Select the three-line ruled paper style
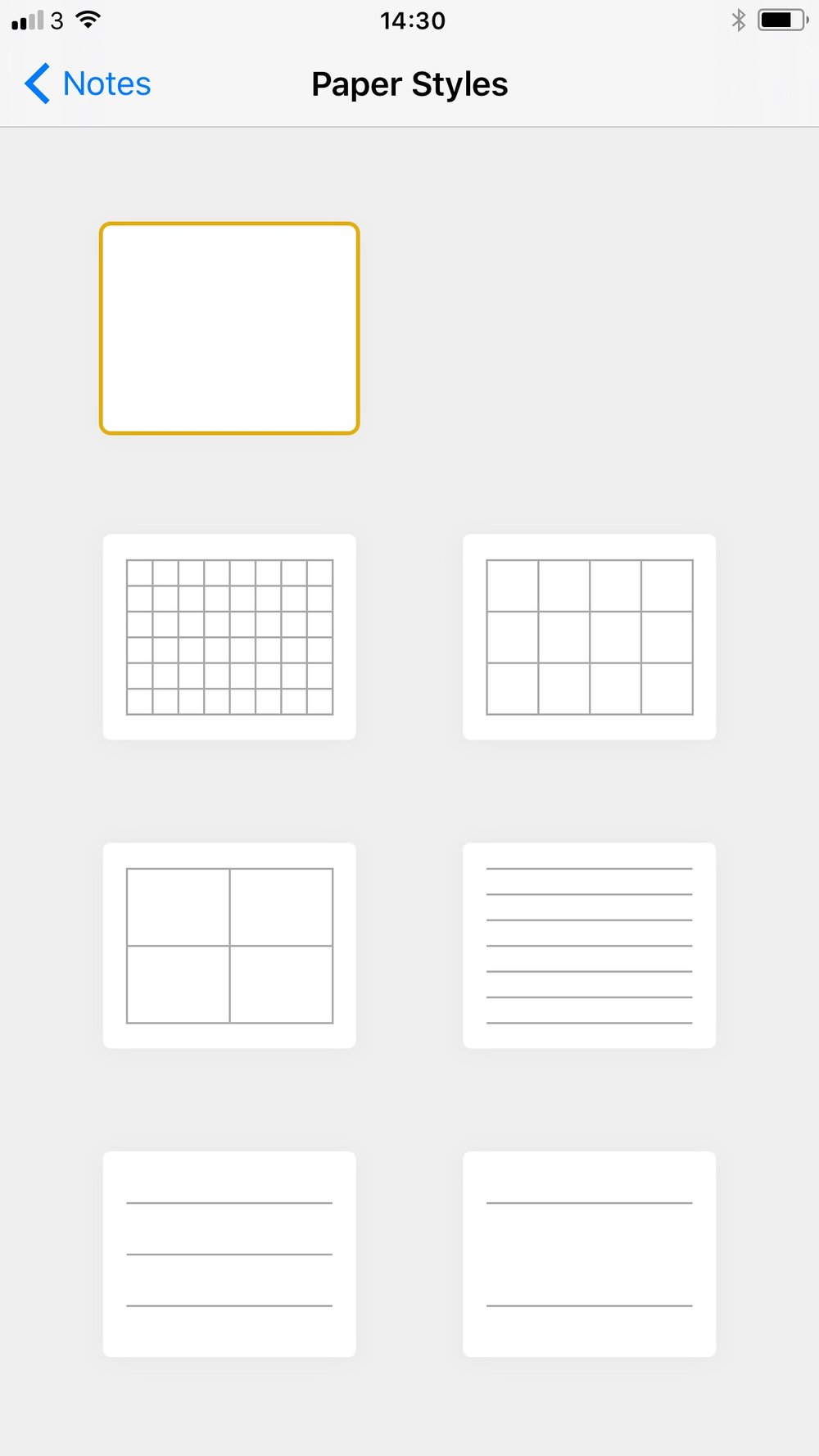Screen dimensions: 819x1456 tap(229, 1255)
